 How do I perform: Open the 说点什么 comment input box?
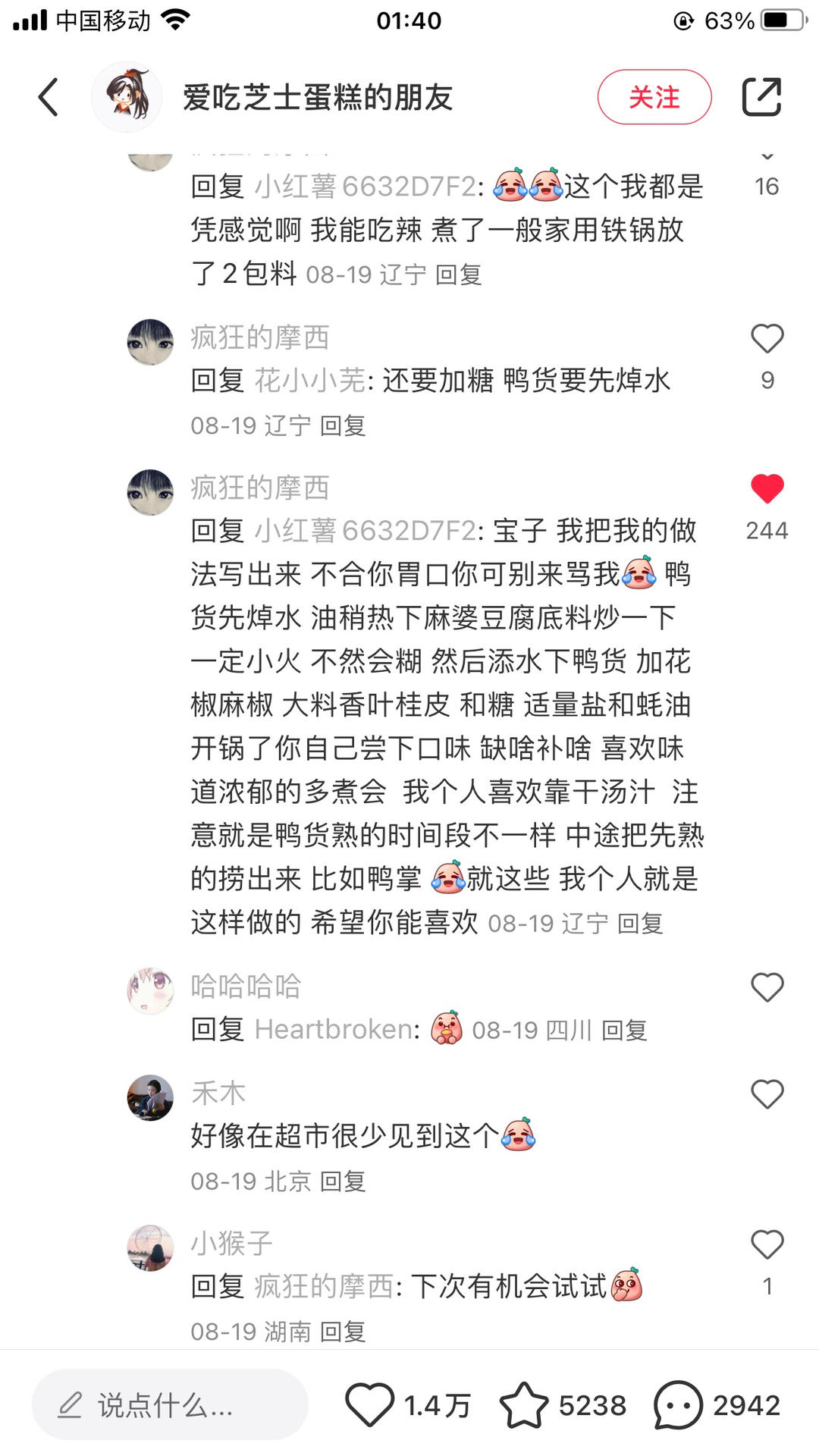click(170, 1405)
